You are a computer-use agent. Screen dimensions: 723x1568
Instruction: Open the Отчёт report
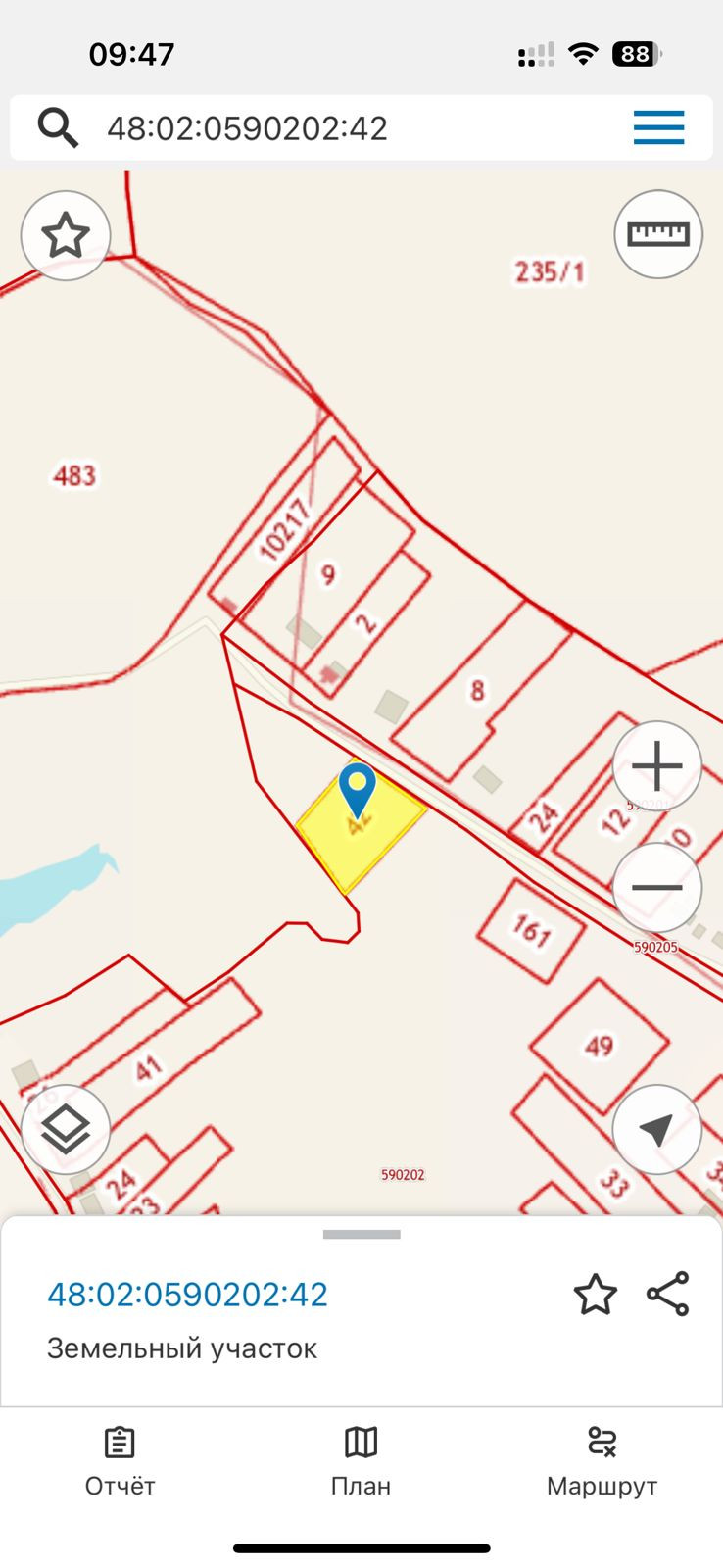[x=120, y=1462]
